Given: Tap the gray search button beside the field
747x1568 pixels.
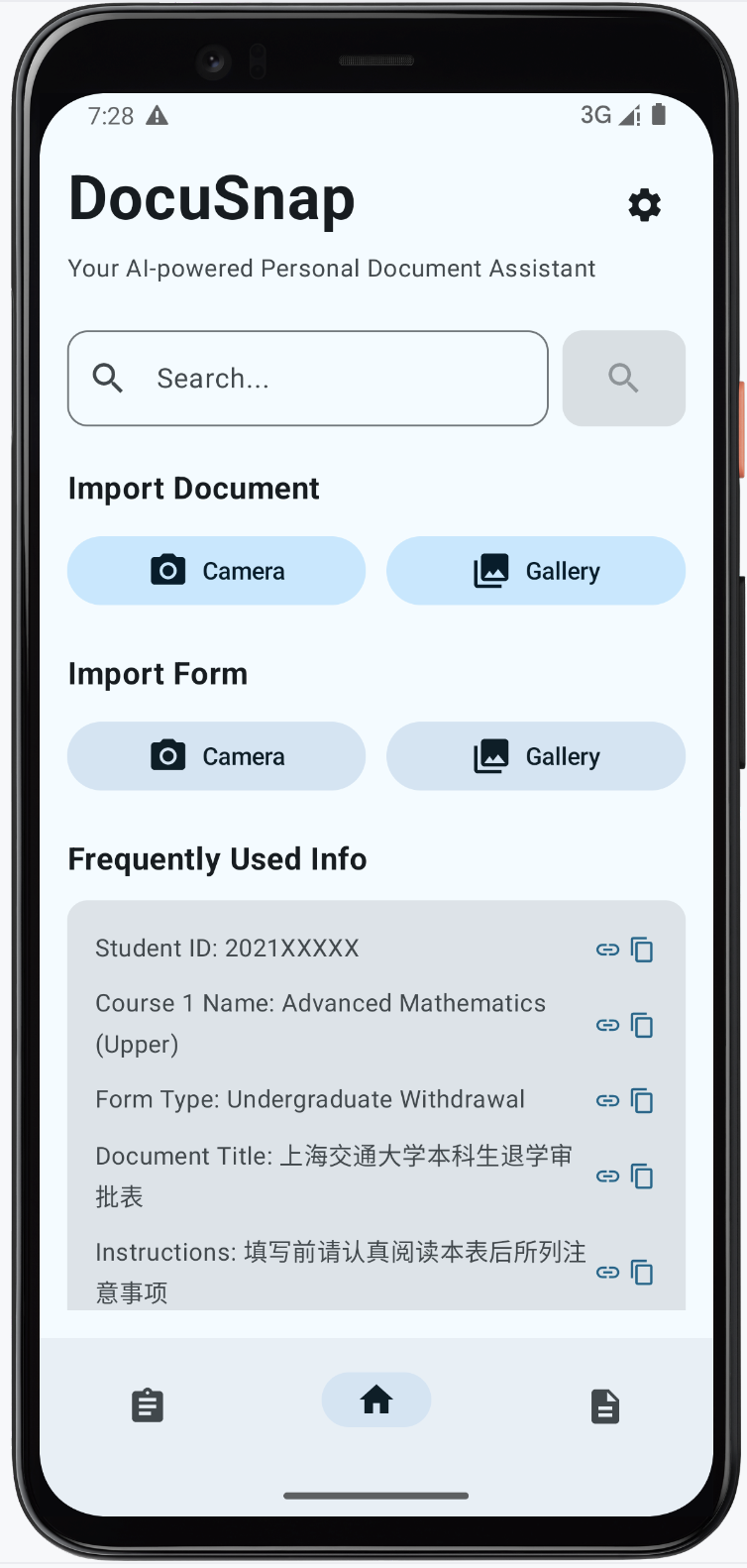Looking at the screenshot, I should (x=623, y=379).
